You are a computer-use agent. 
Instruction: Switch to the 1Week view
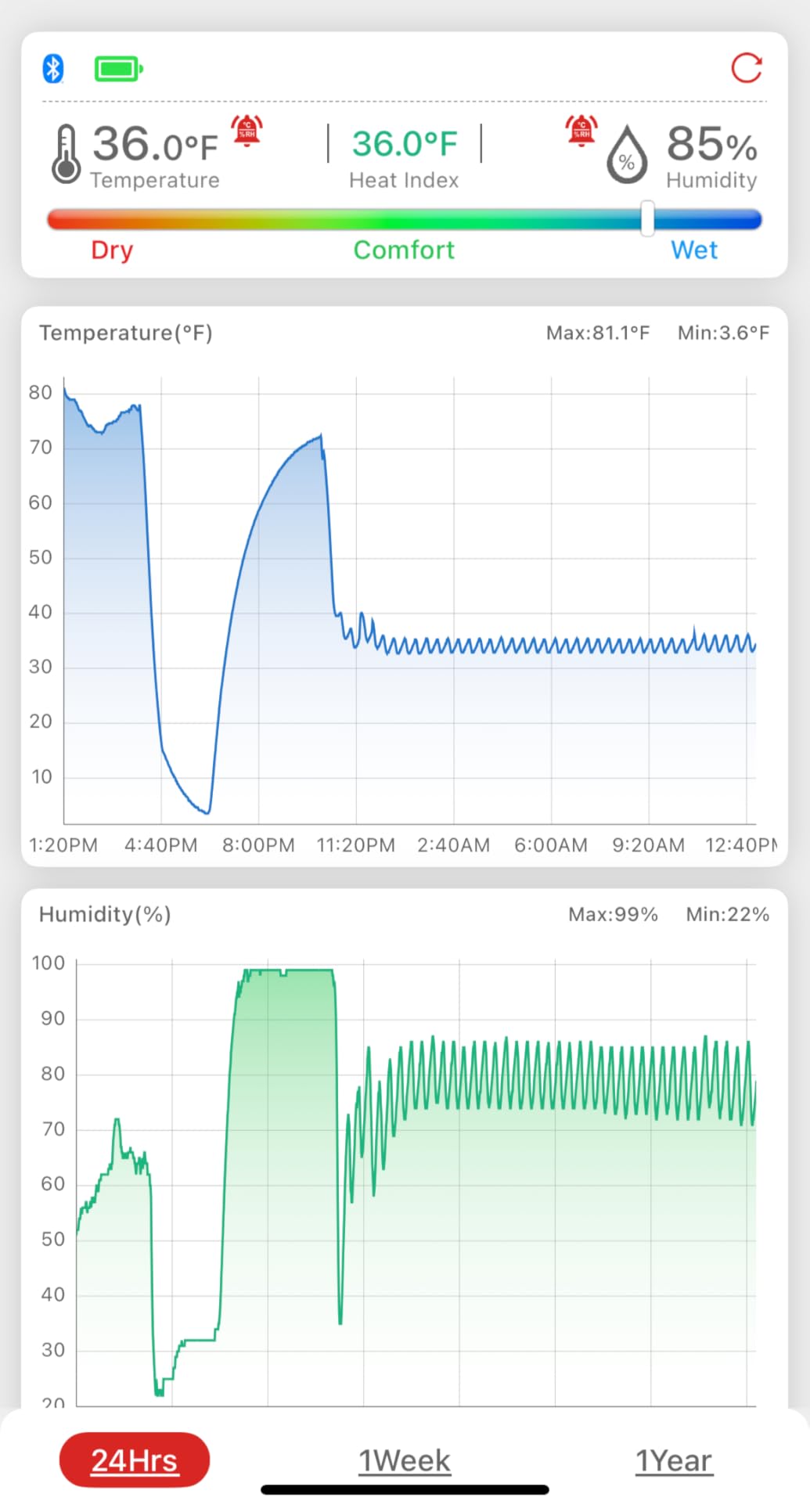(405, 1460)
